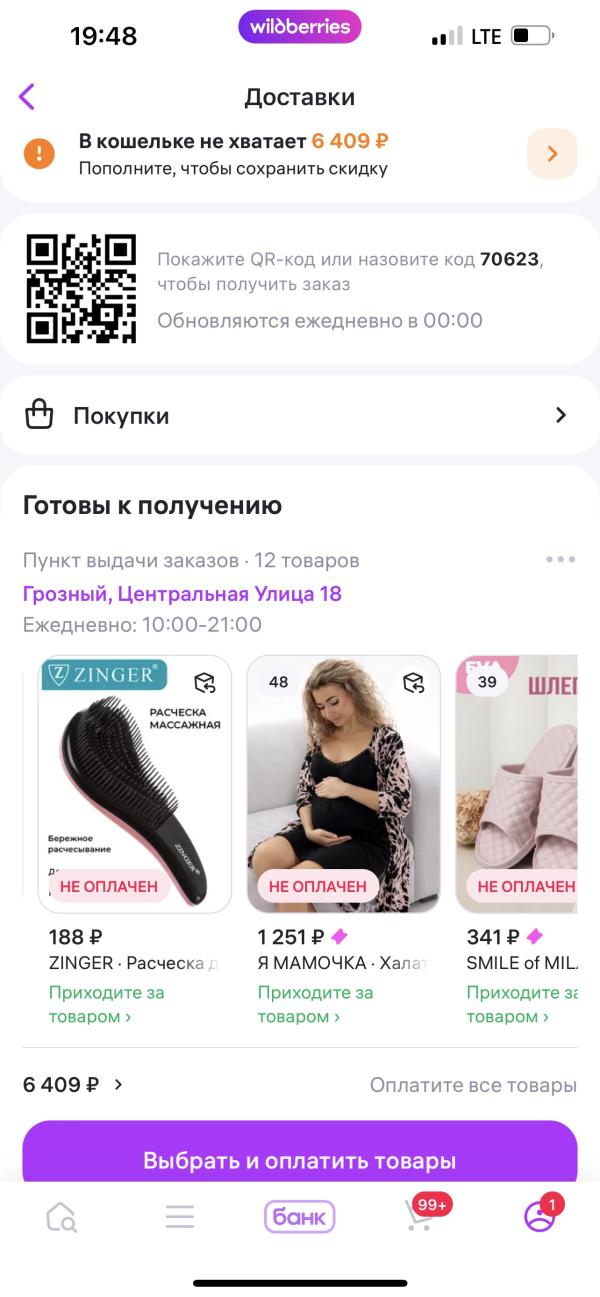
Task: Open the profile tab with 1 notification
Action: (x=542, y=1214)
